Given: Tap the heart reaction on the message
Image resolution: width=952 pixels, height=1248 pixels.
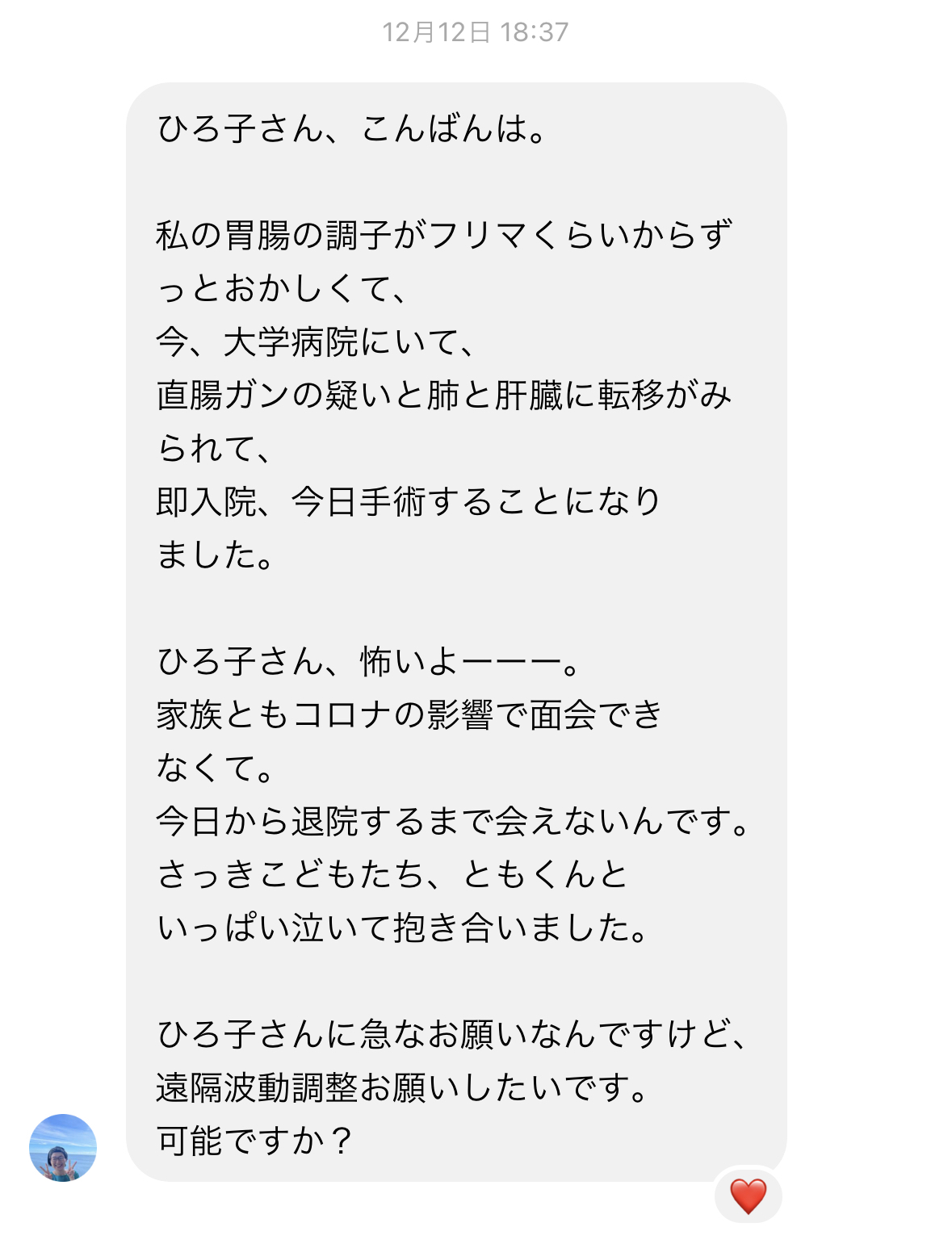Looking at the screenshot, I should pos(748,1196).
